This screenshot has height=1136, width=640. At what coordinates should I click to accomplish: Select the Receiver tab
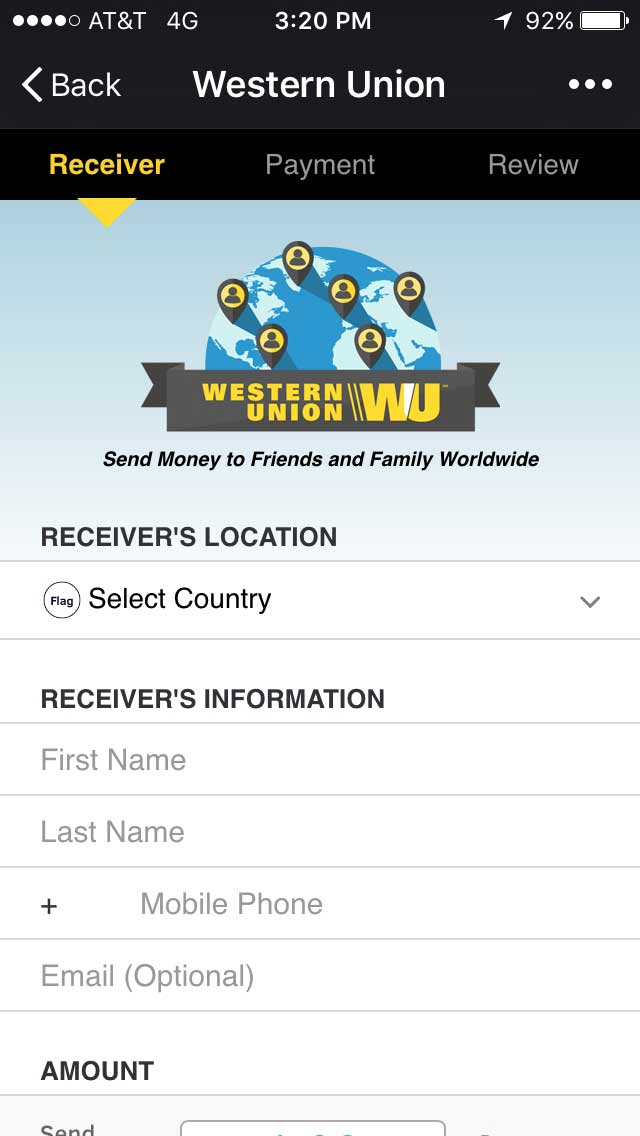pyautogui.click(x=107, y=165)
